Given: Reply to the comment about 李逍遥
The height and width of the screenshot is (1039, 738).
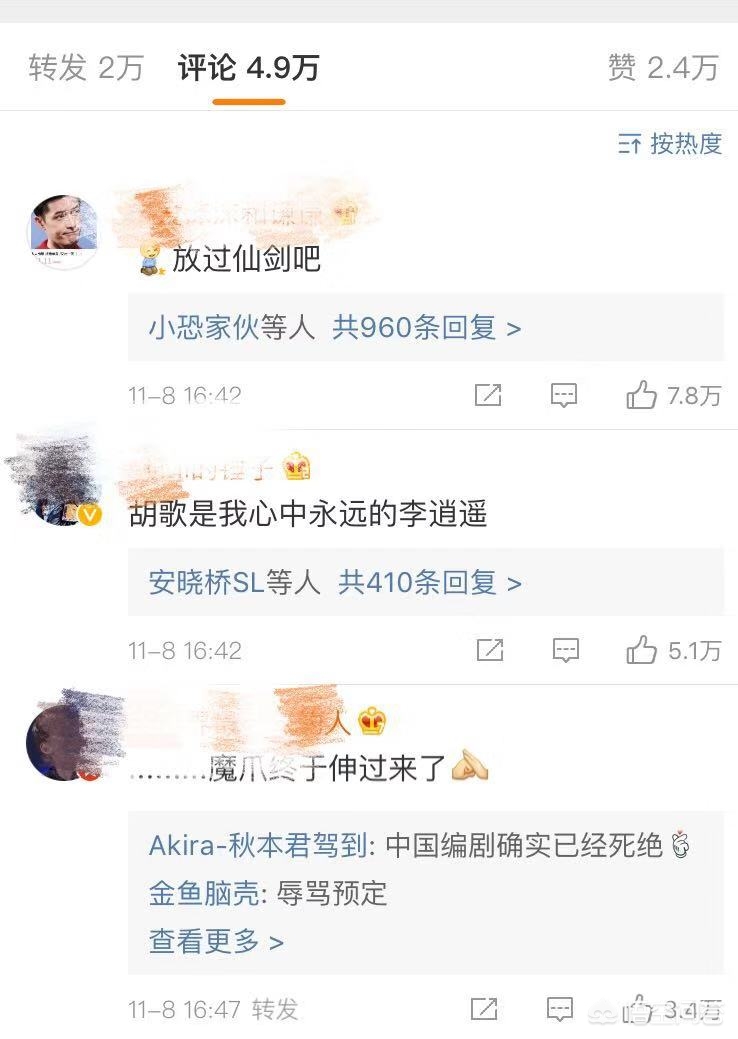Looking at the screenshot, I should point(566,650).
